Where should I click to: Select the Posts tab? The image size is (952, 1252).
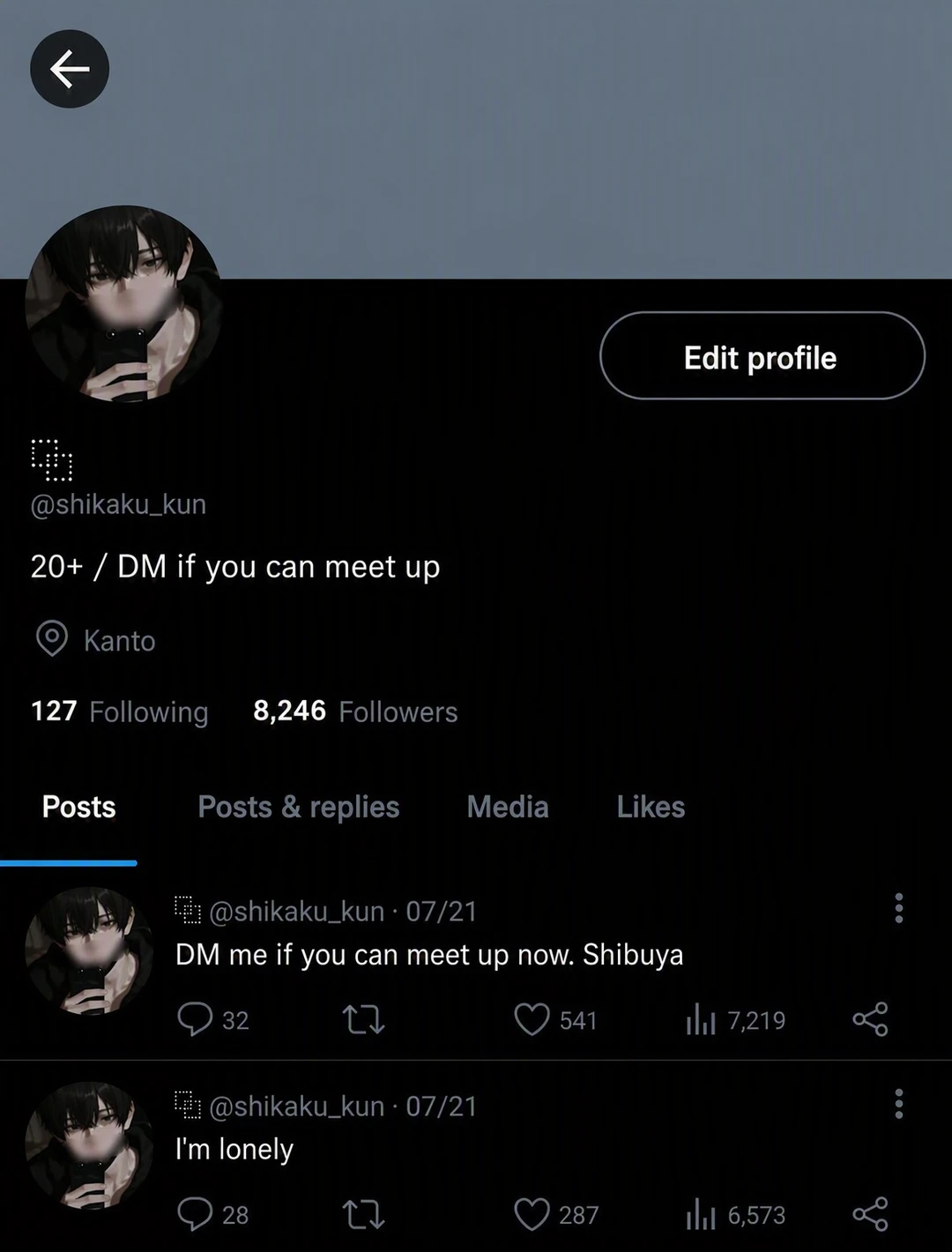[78, 807]
